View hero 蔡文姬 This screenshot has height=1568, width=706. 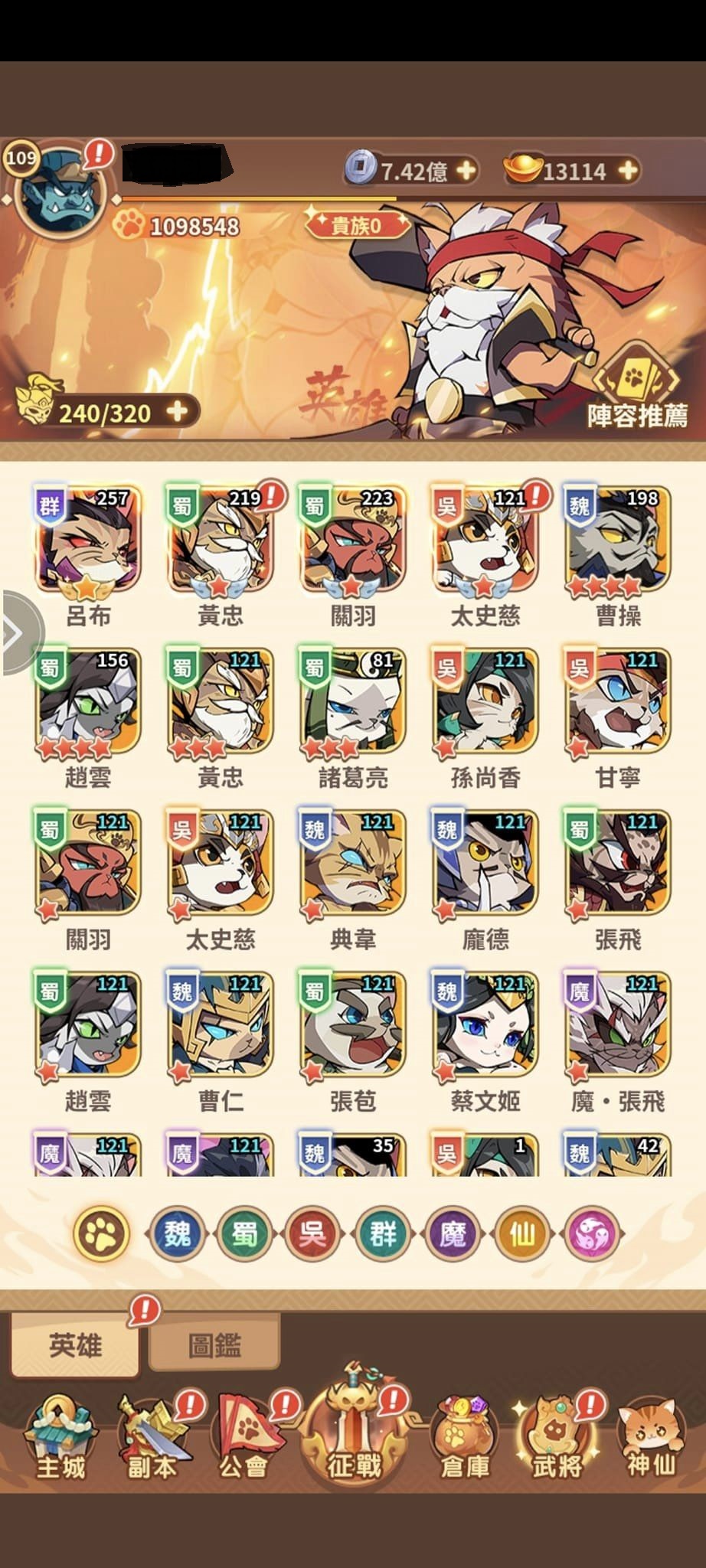click(485, 1026)
